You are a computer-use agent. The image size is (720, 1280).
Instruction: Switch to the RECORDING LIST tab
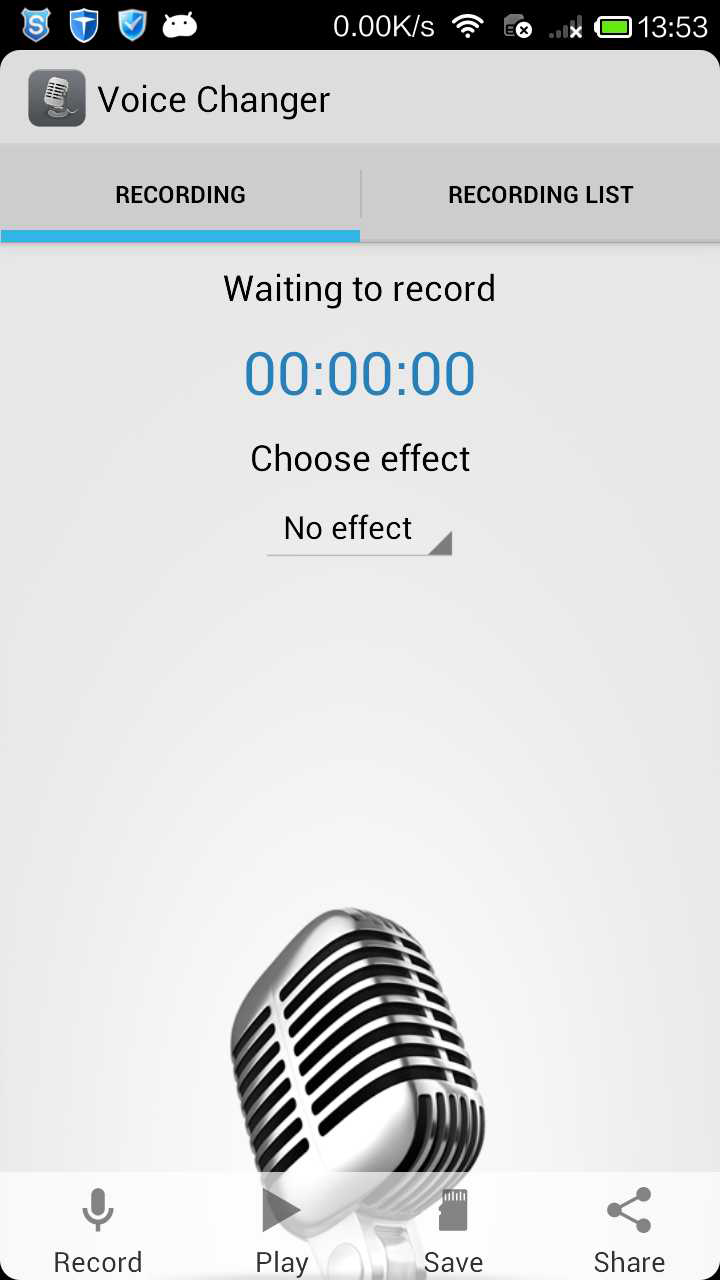(540, 194)
